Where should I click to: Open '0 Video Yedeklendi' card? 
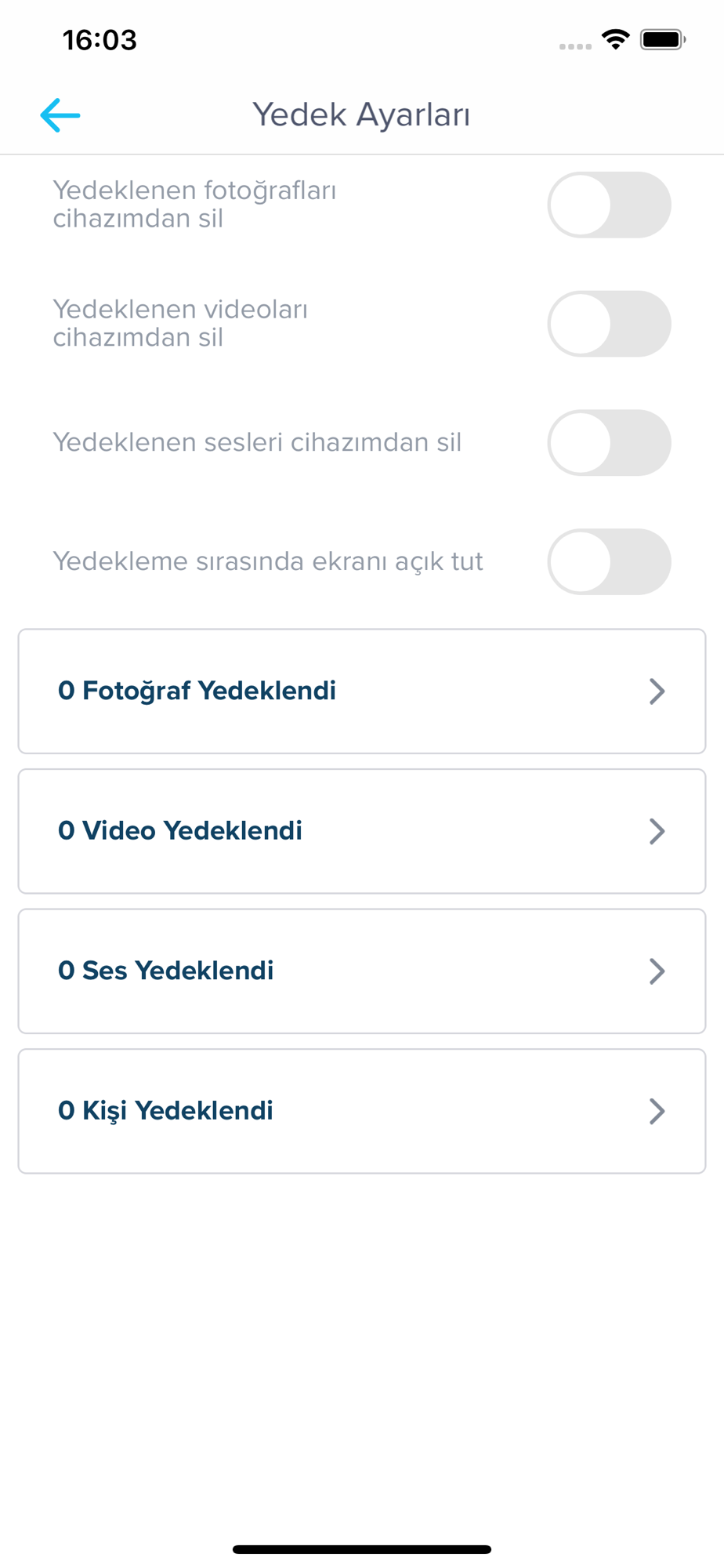(x=362, y=831)
